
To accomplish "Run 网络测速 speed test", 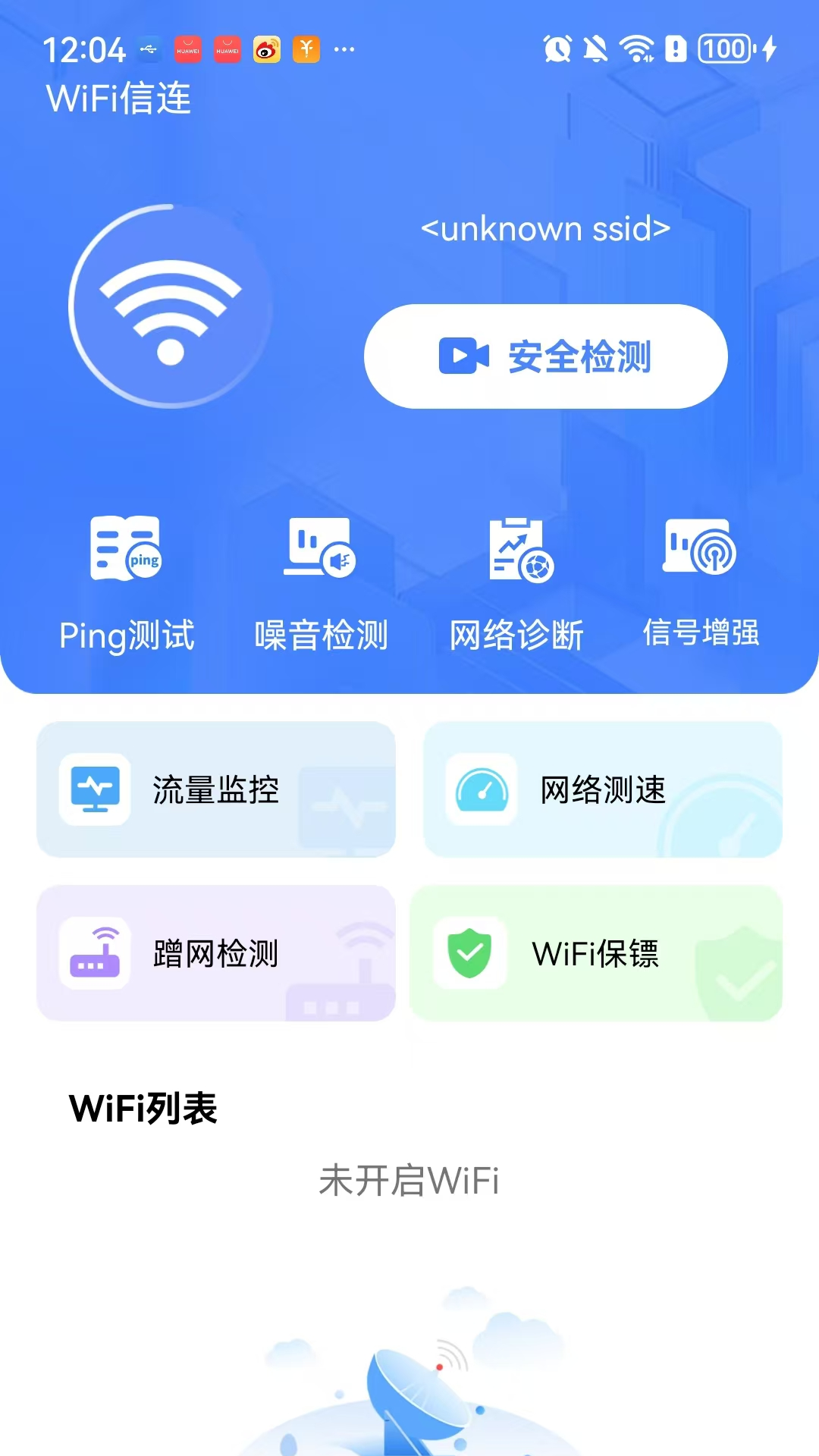I will tap(603, 789).
